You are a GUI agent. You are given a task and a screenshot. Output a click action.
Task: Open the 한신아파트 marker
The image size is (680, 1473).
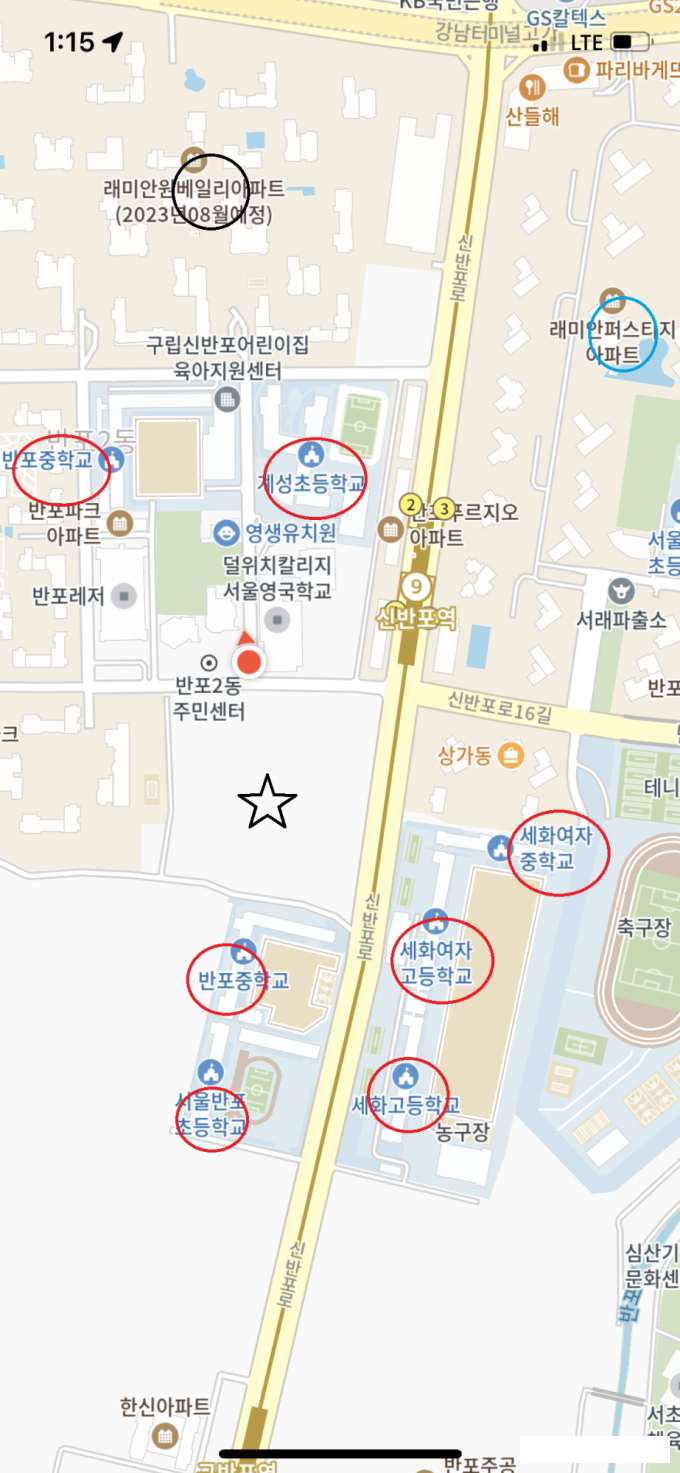(165, 1437)
